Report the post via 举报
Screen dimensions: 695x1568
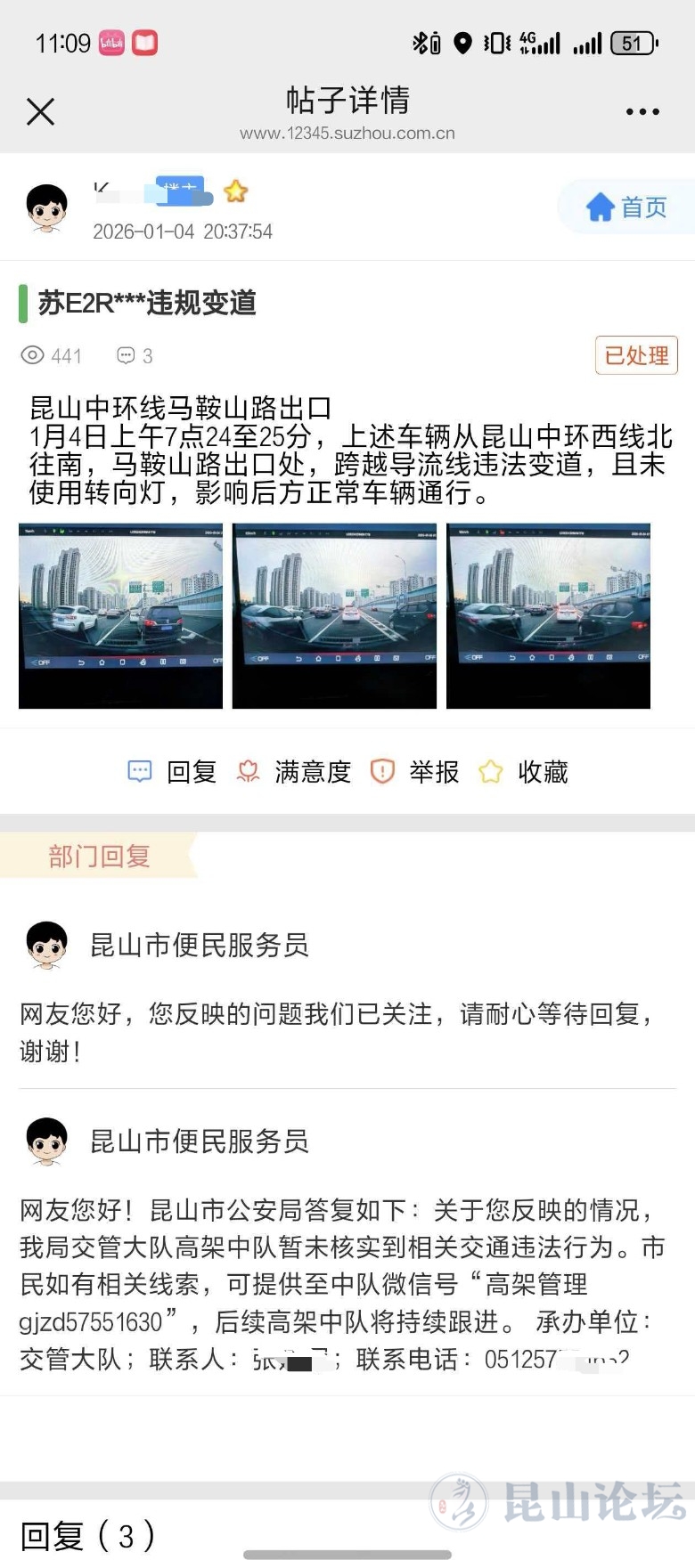pyautogui.click(x=415, y=771)
